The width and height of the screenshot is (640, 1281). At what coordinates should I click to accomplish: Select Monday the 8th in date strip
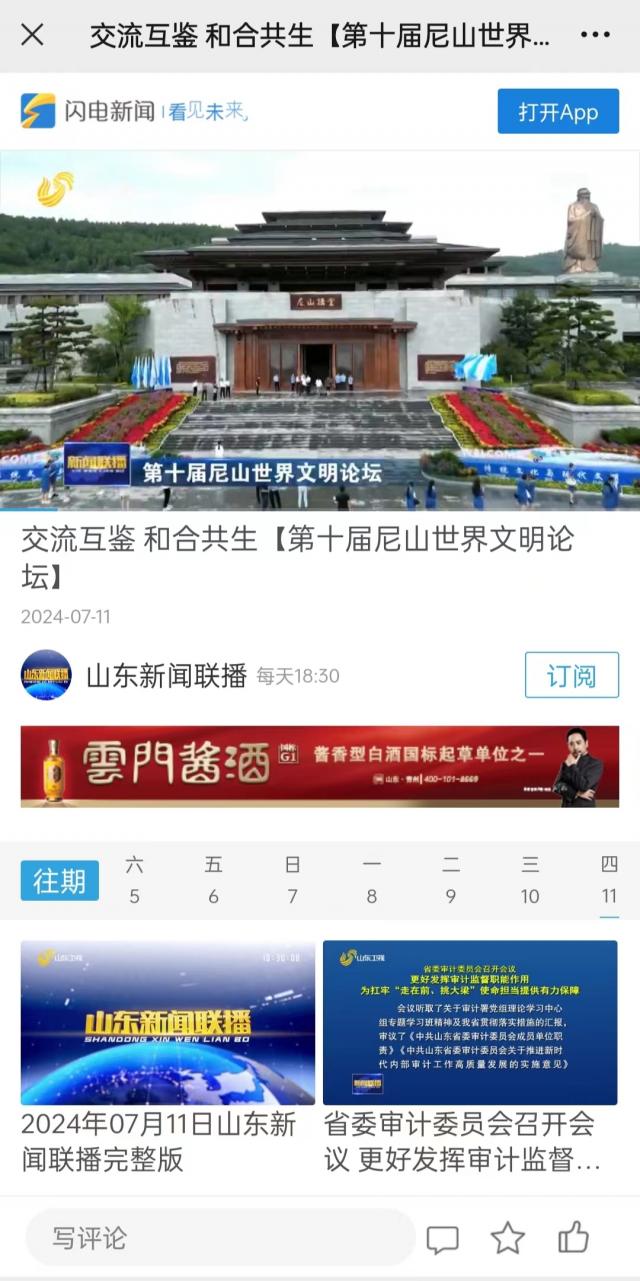tap(371, 881)
